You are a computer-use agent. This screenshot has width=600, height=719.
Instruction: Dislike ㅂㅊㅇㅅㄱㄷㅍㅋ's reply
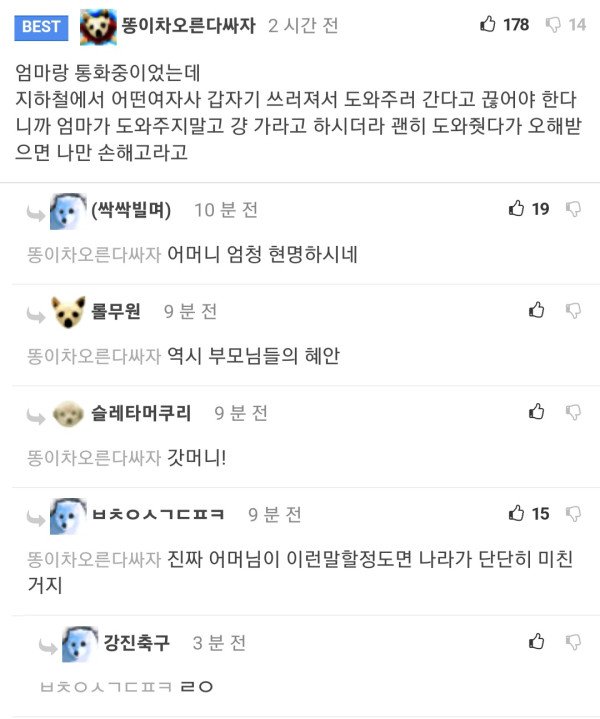point(573,513)
